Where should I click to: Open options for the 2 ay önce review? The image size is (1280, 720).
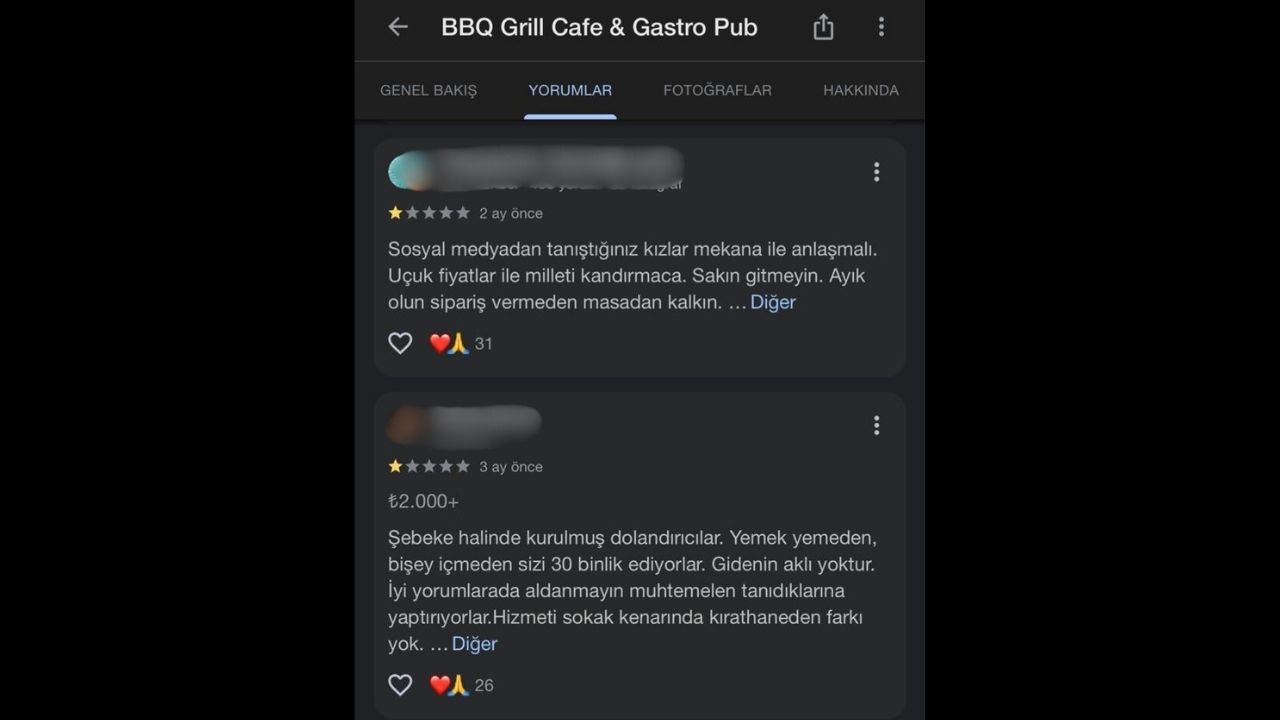(876, 172)
